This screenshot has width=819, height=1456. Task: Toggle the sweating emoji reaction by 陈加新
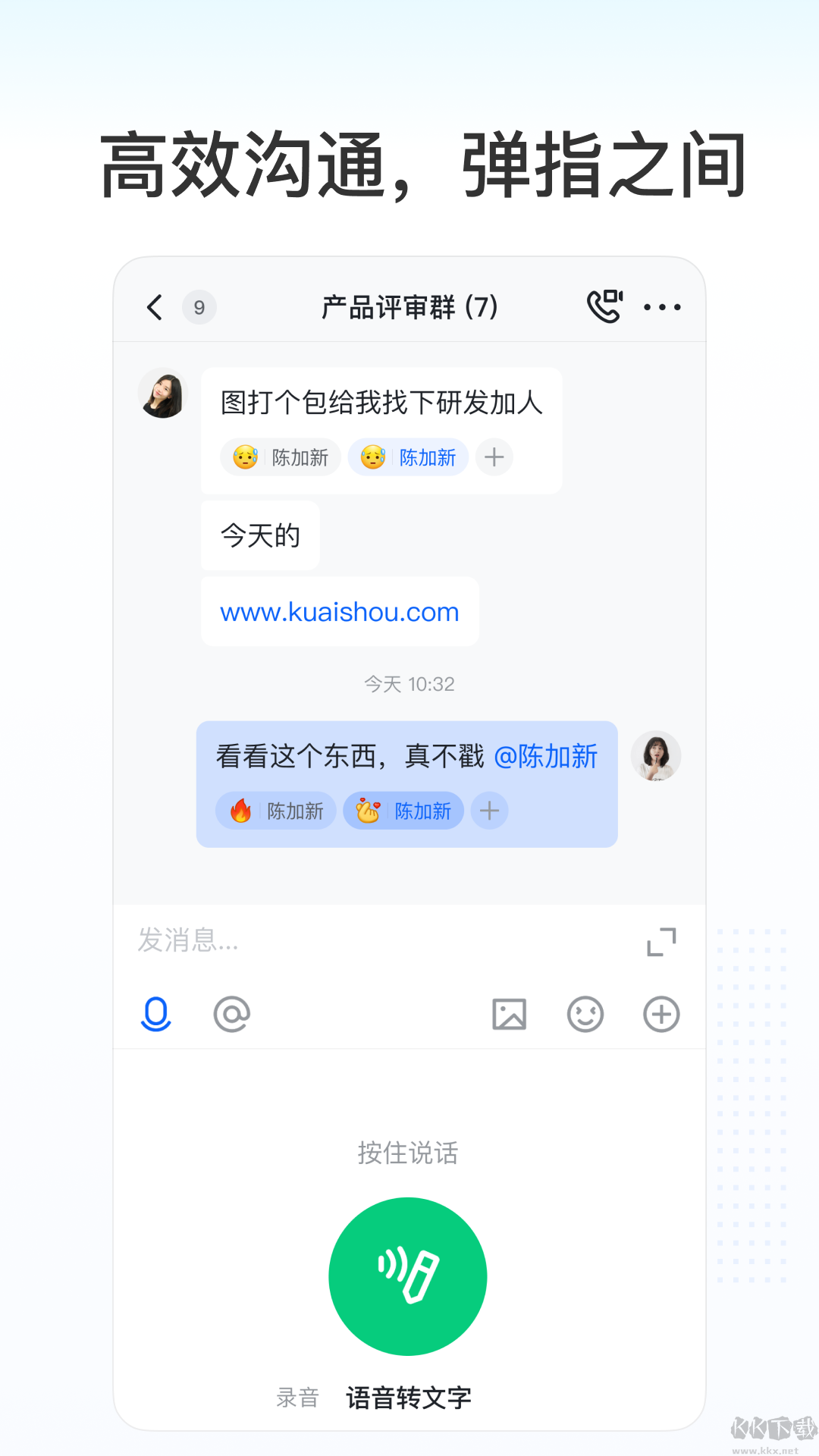pyautogui.click(x=279, y=457)
